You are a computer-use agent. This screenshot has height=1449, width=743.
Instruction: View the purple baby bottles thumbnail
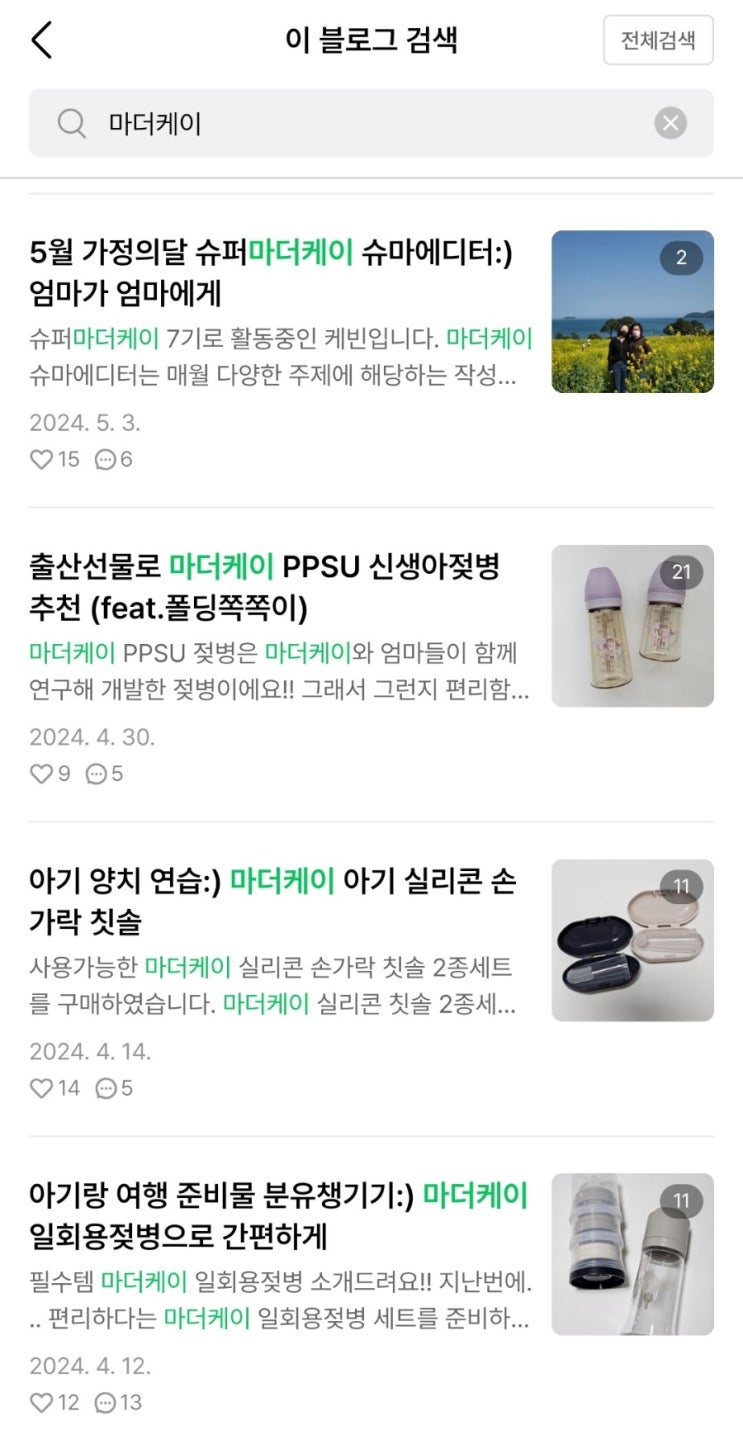click(632, 626)
